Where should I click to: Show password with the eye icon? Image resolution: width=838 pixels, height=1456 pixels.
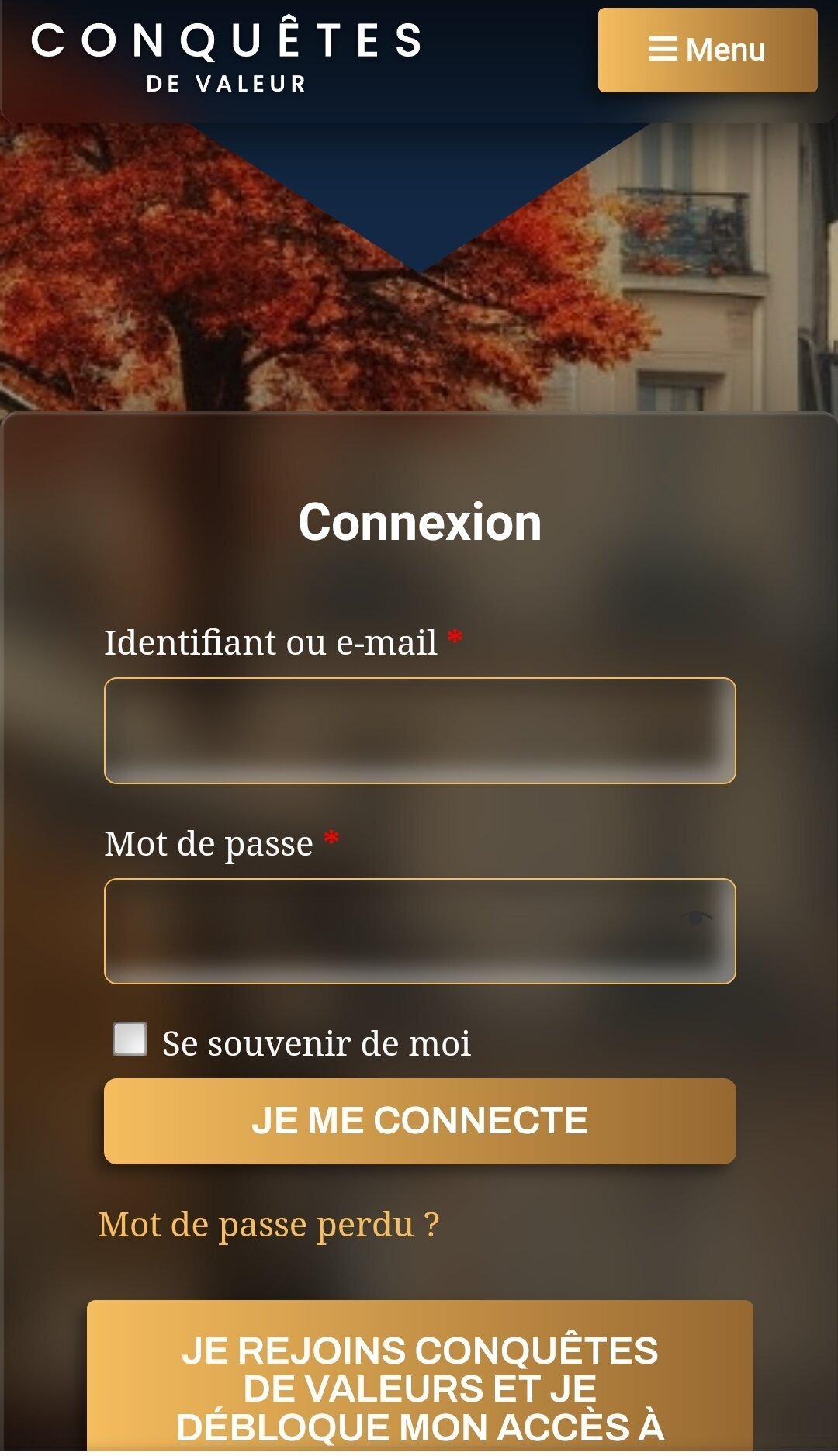point(696,918)
